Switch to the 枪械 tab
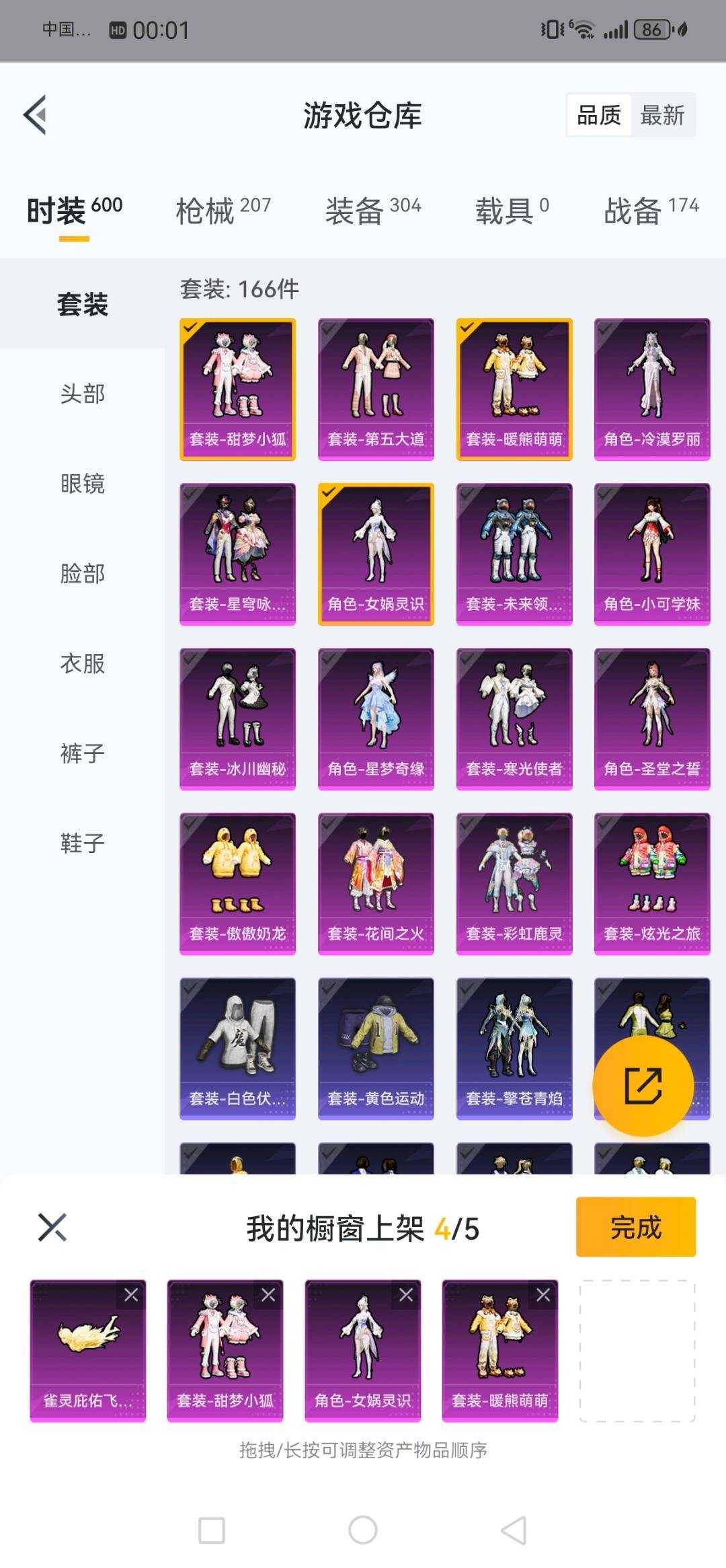The width and height of the screenshot is (726, 1568). point(223,211)
